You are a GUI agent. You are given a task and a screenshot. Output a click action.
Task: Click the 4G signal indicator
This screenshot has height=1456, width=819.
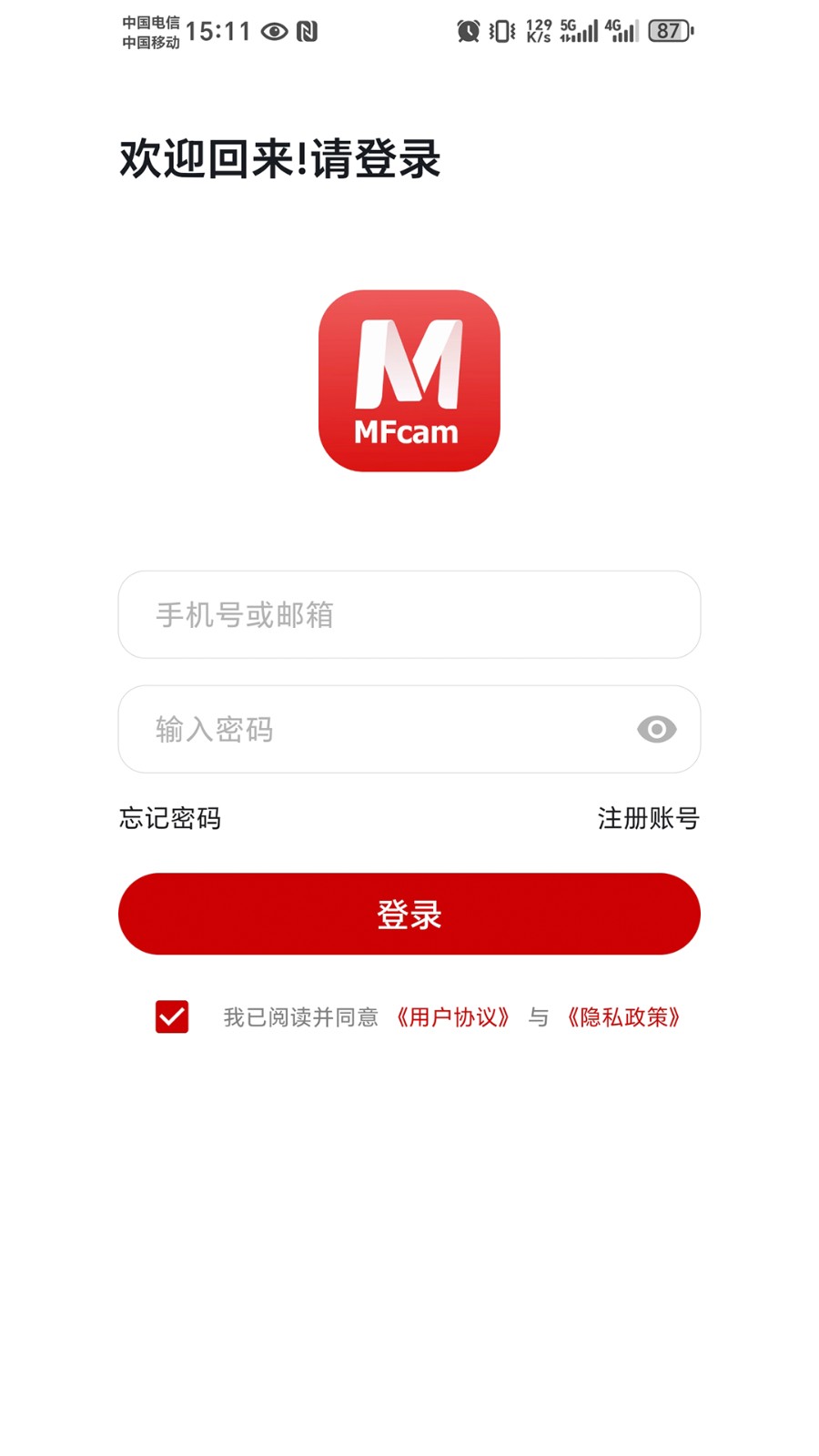(x=621, y=30)
